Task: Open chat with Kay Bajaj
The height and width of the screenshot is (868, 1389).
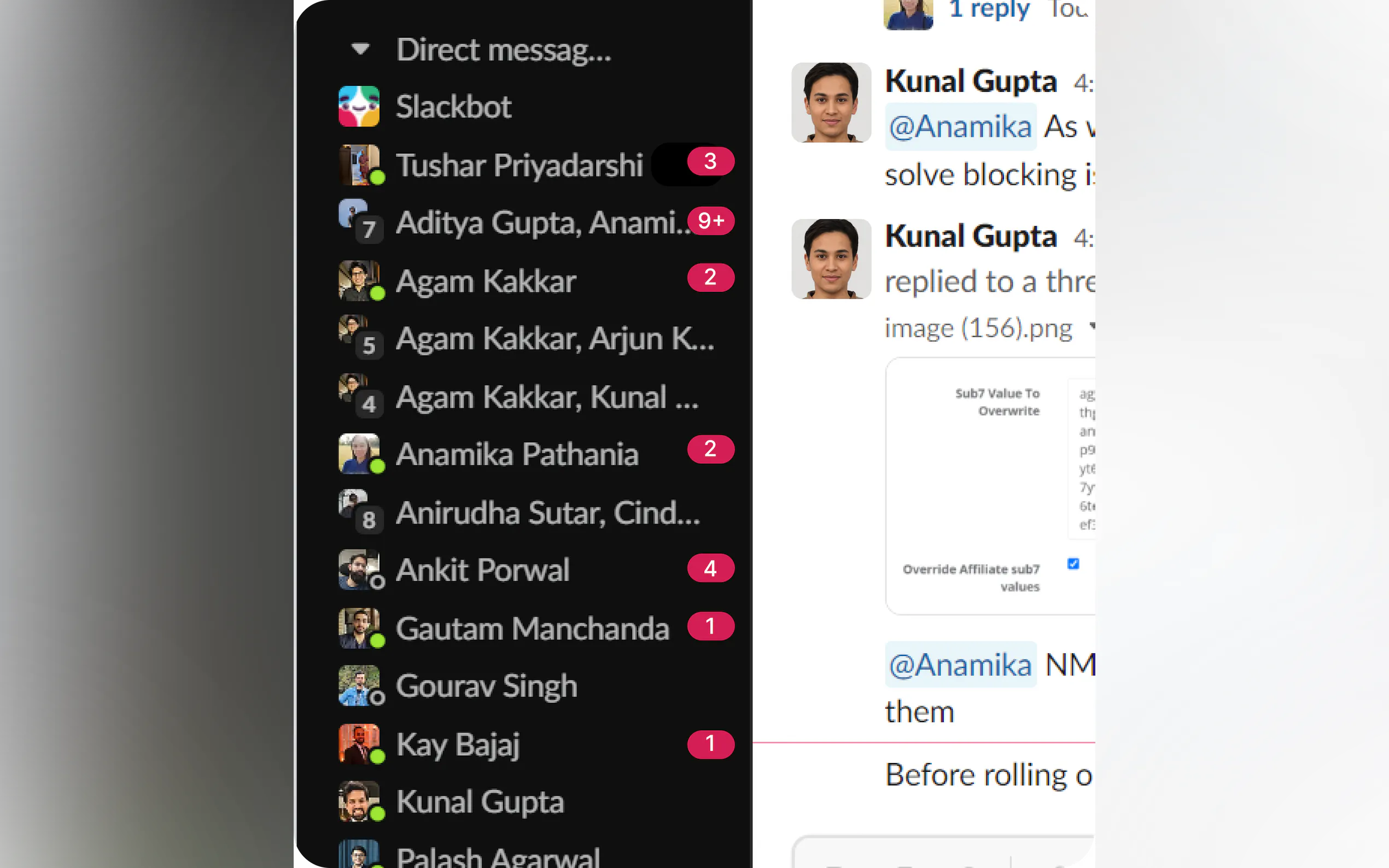Action: point(458,744)
